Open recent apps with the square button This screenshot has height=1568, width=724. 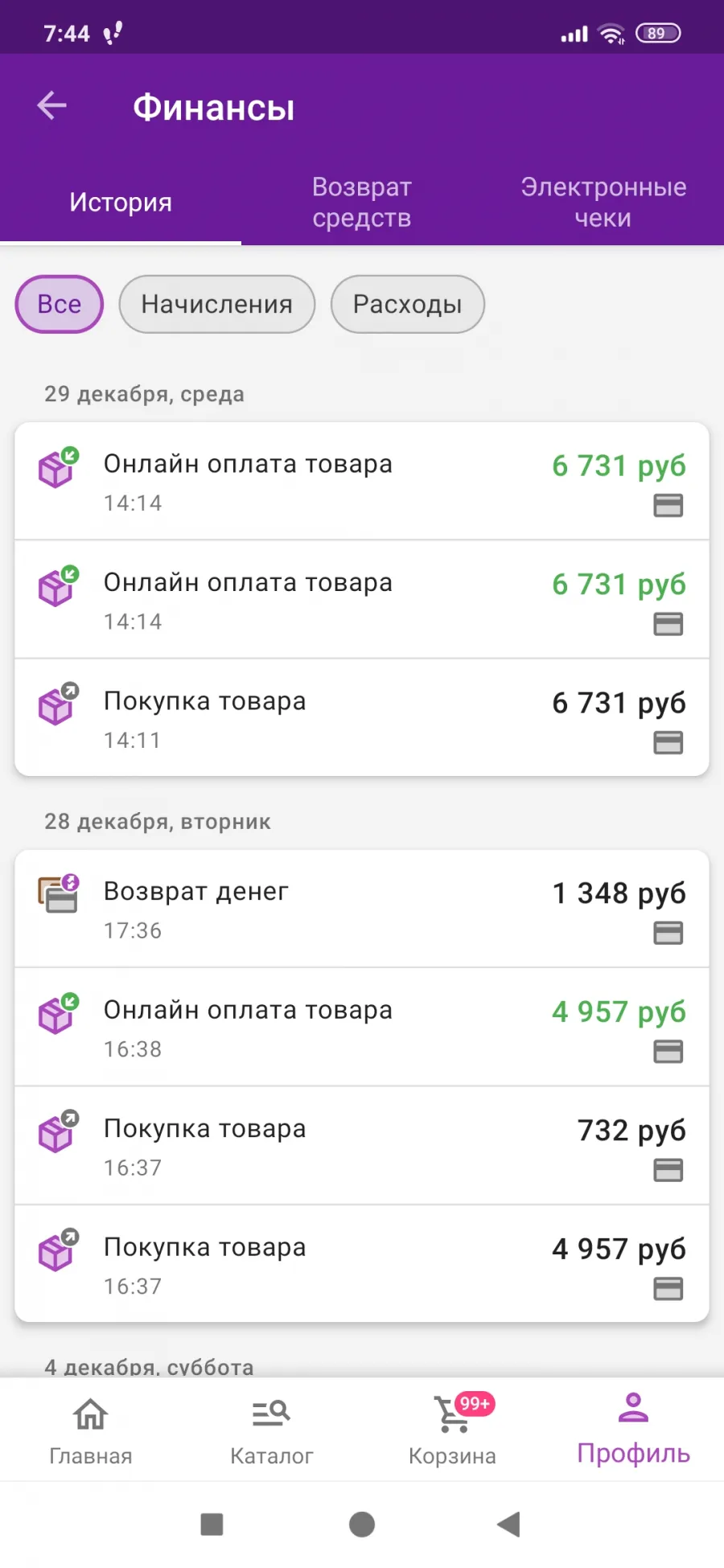click(x=212, y=1524)
